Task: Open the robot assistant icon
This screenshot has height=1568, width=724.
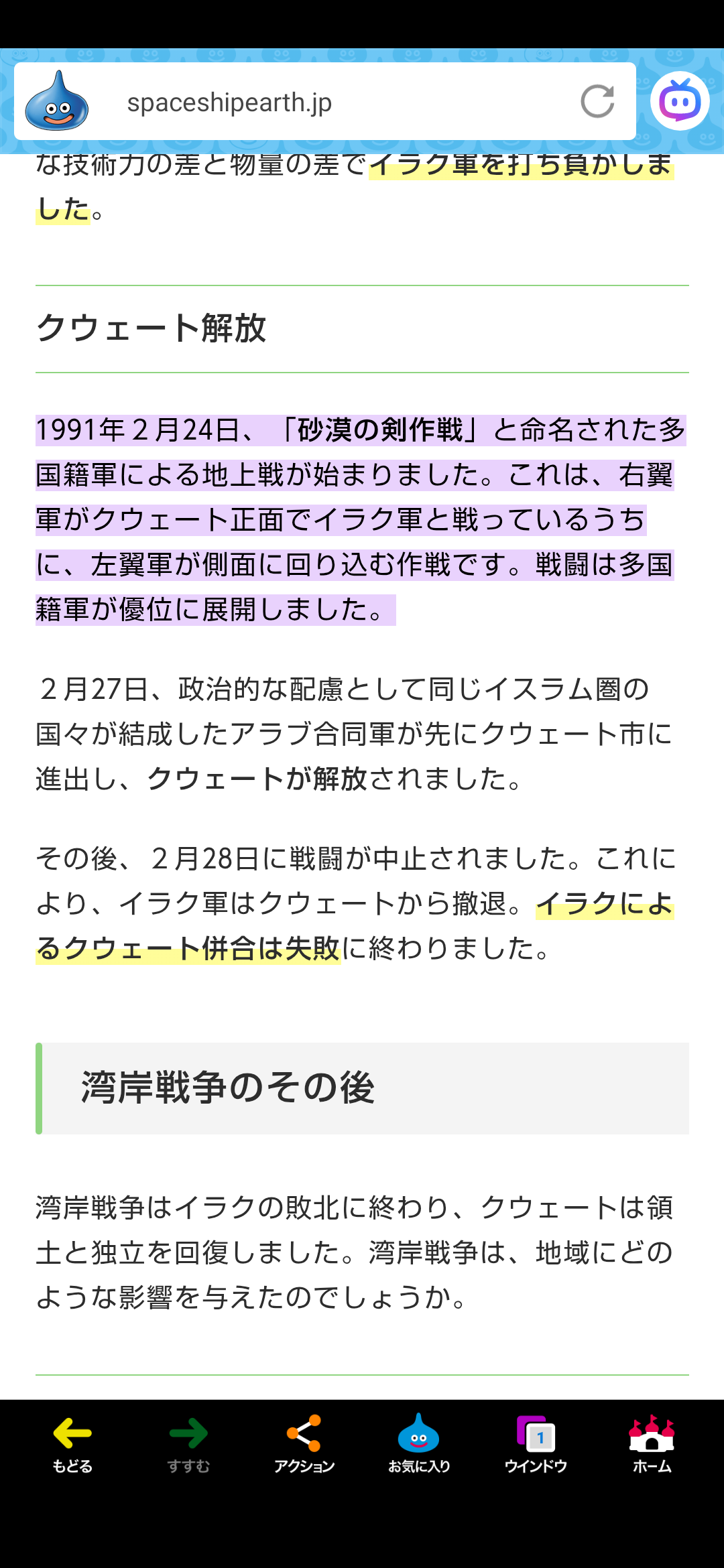Action: (x=679, y=101)
